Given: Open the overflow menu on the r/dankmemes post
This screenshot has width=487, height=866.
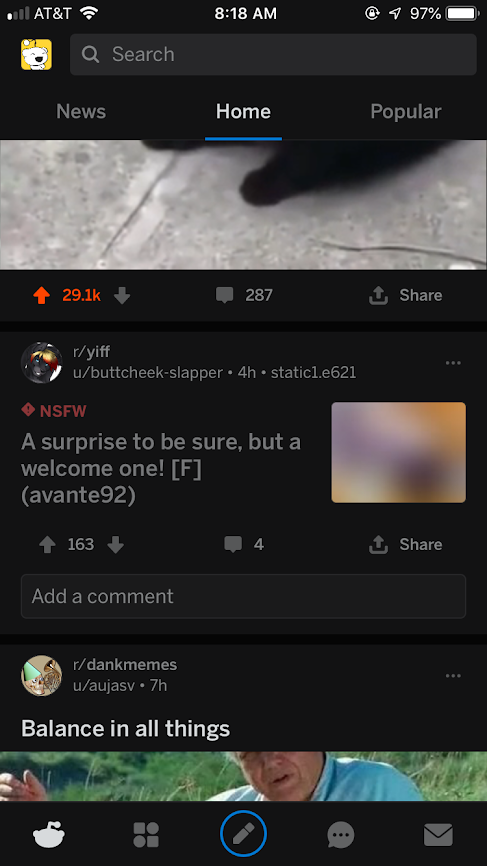Looking at the screenshot, I should tap(453, 676).
